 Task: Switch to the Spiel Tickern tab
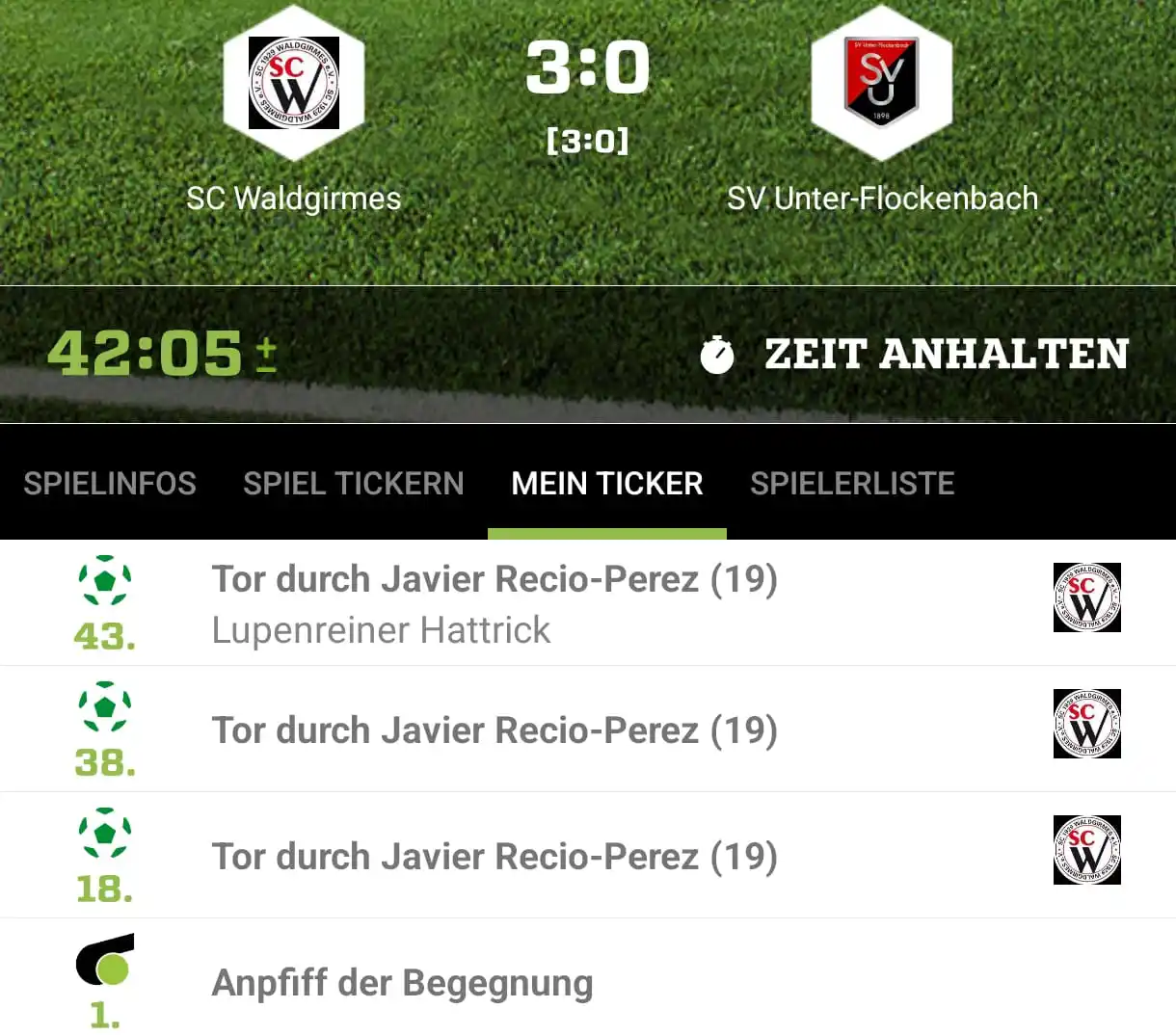point(353,483)
